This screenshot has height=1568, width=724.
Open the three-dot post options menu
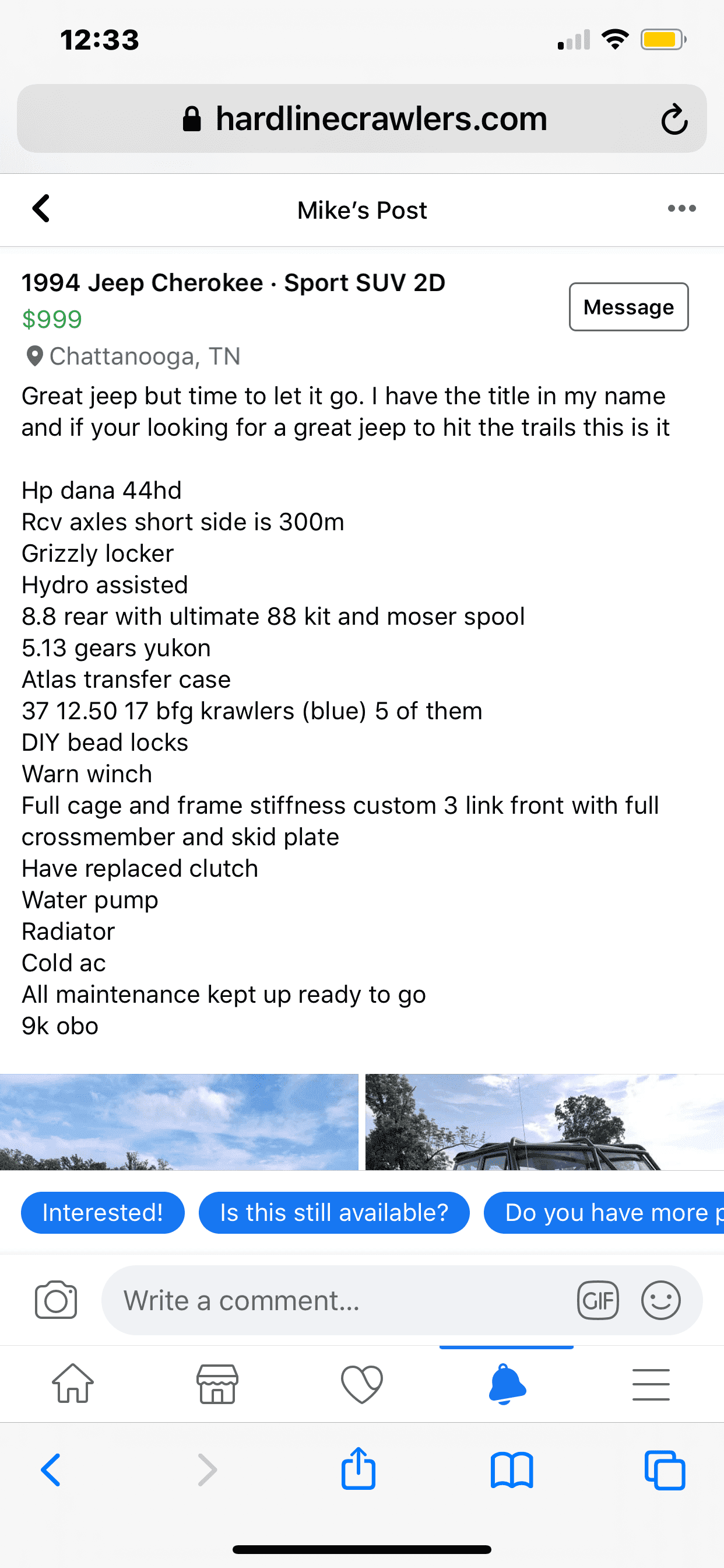[681, 209]
